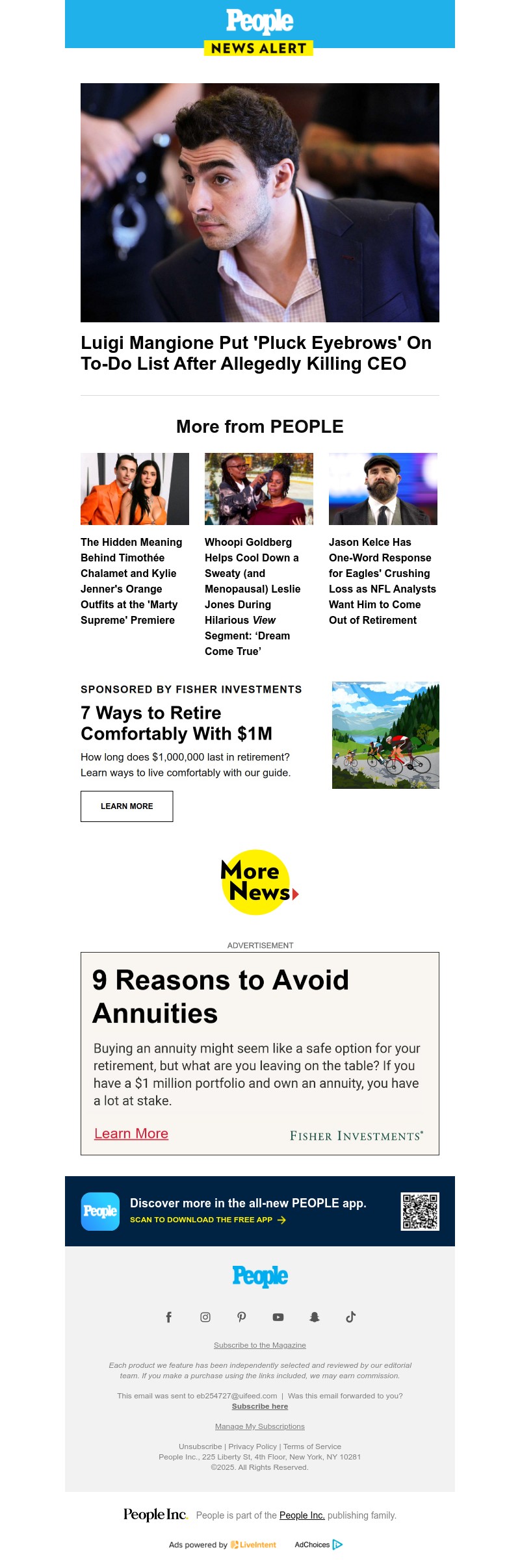Image resolution: width=520 pixels, height=1568 pixels.
Task: Open the Jason Kelce one-word response story
Action: [382, 580]
